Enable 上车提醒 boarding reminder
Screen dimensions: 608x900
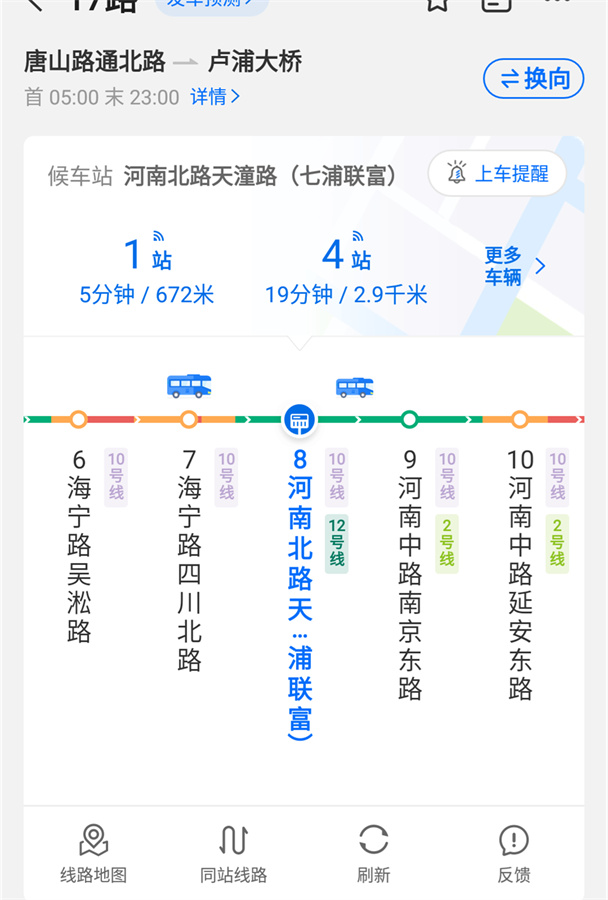(x=498, y=174)
